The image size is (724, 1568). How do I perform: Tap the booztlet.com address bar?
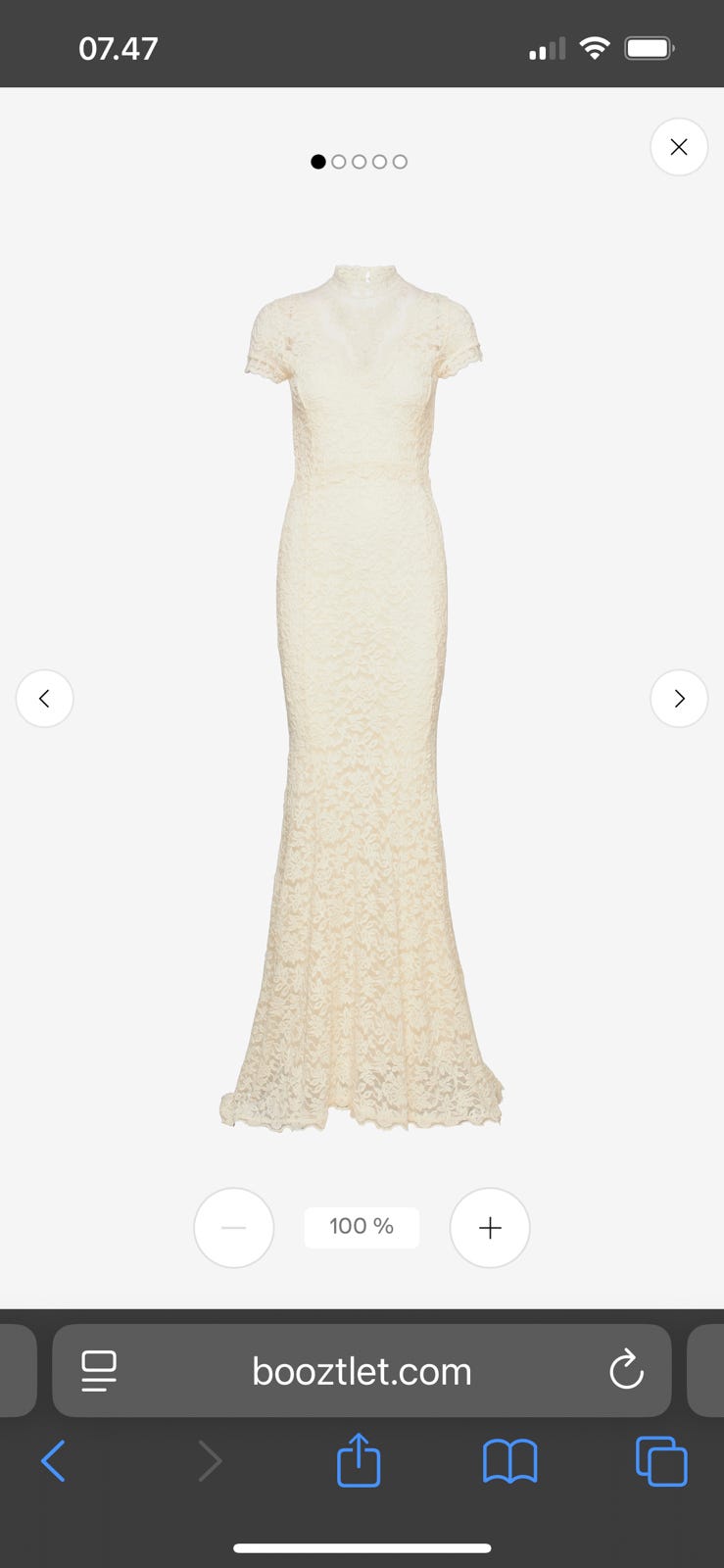[362, 1371]
